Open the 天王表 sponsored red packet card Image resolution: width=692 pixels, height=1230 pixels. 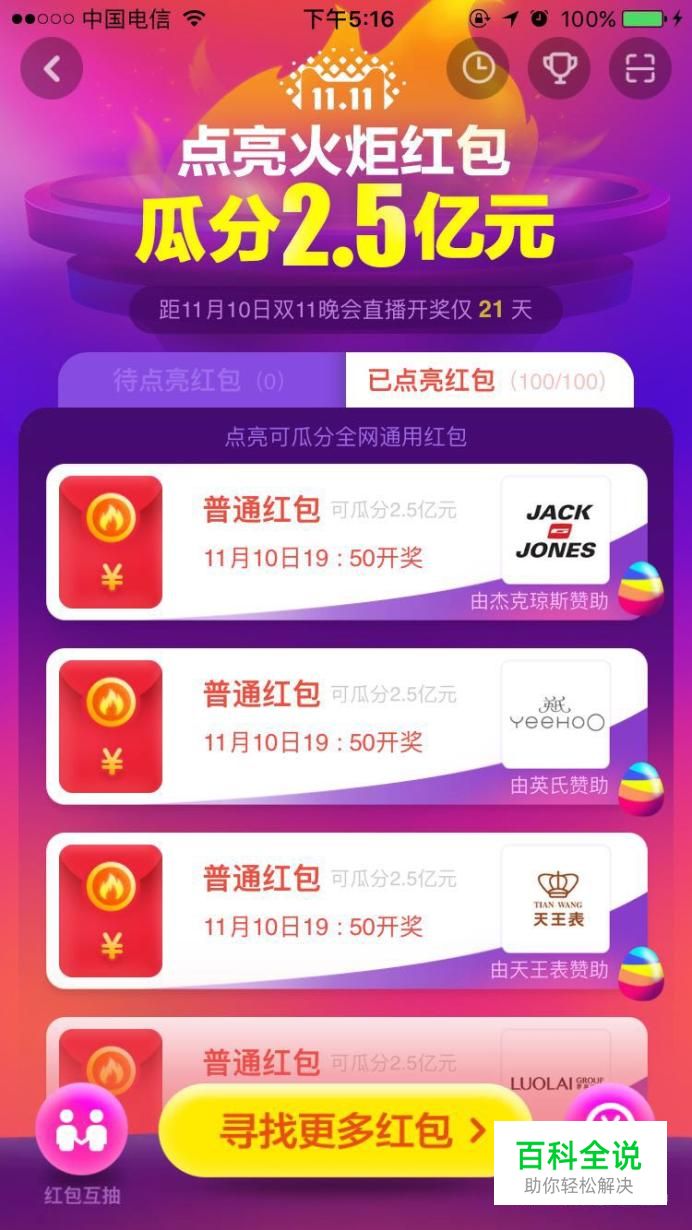click(330, 910)
